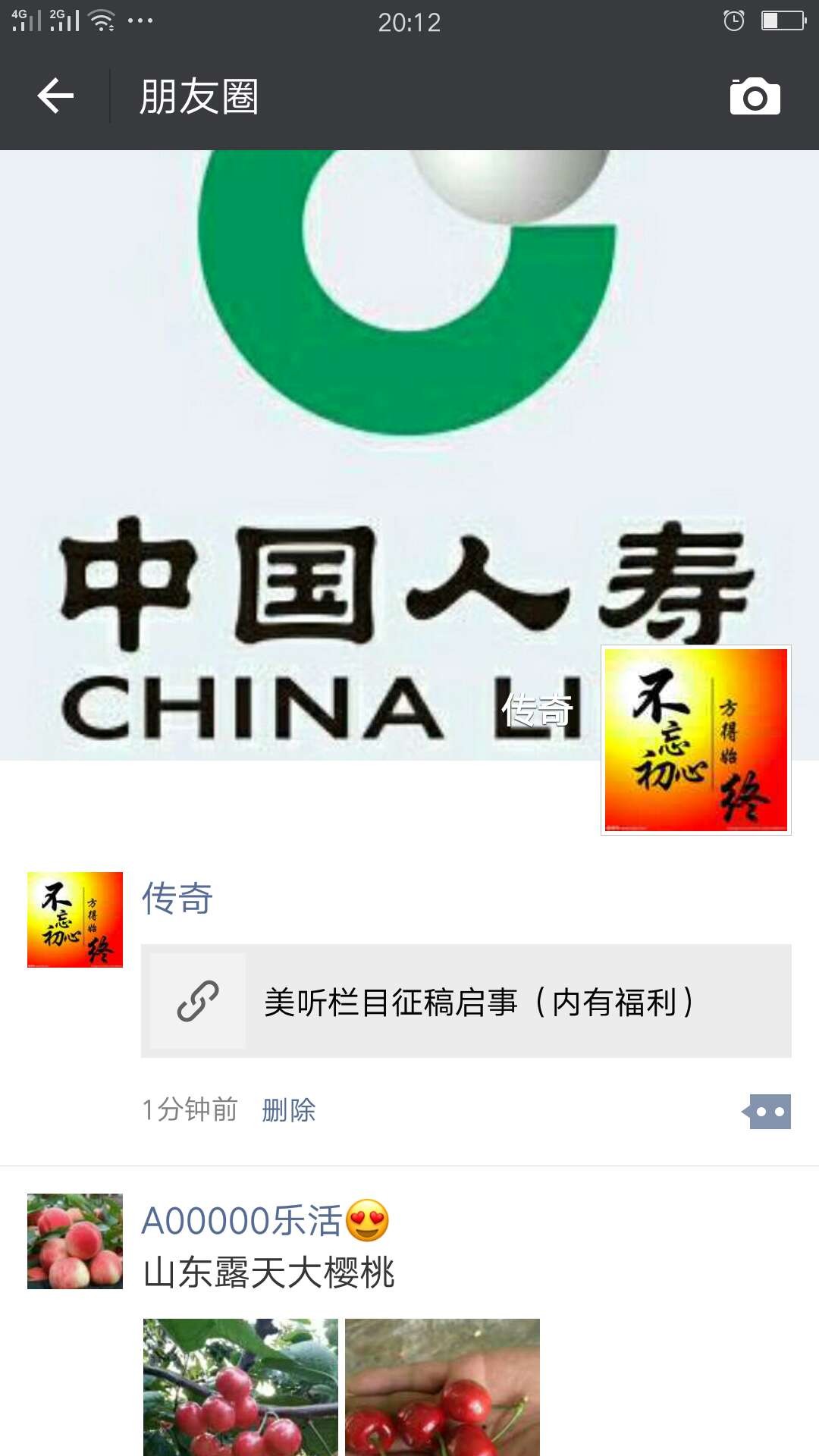Open the 传奇 username link in post
This screenshot has height=1456, width=819.
pos(177,899)
